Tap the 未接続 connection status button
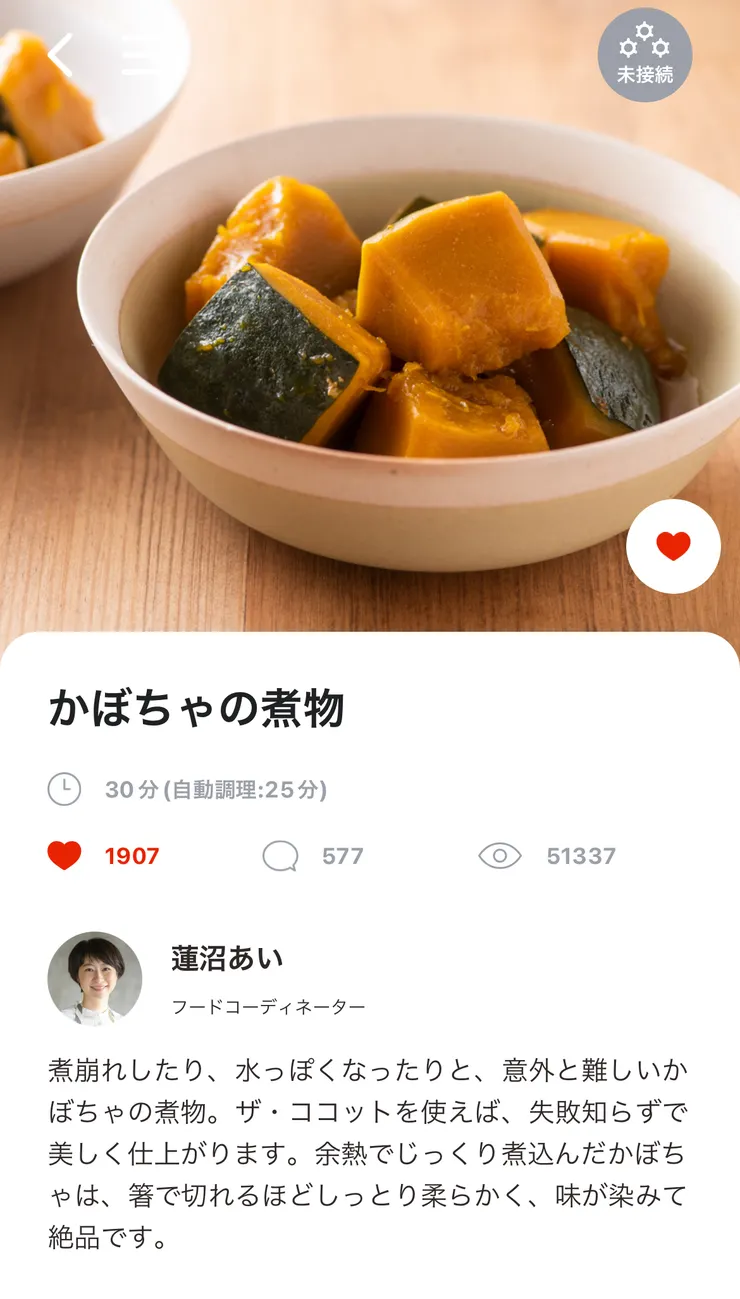Viewport: 740px width, 1299px height. (645, 56)
